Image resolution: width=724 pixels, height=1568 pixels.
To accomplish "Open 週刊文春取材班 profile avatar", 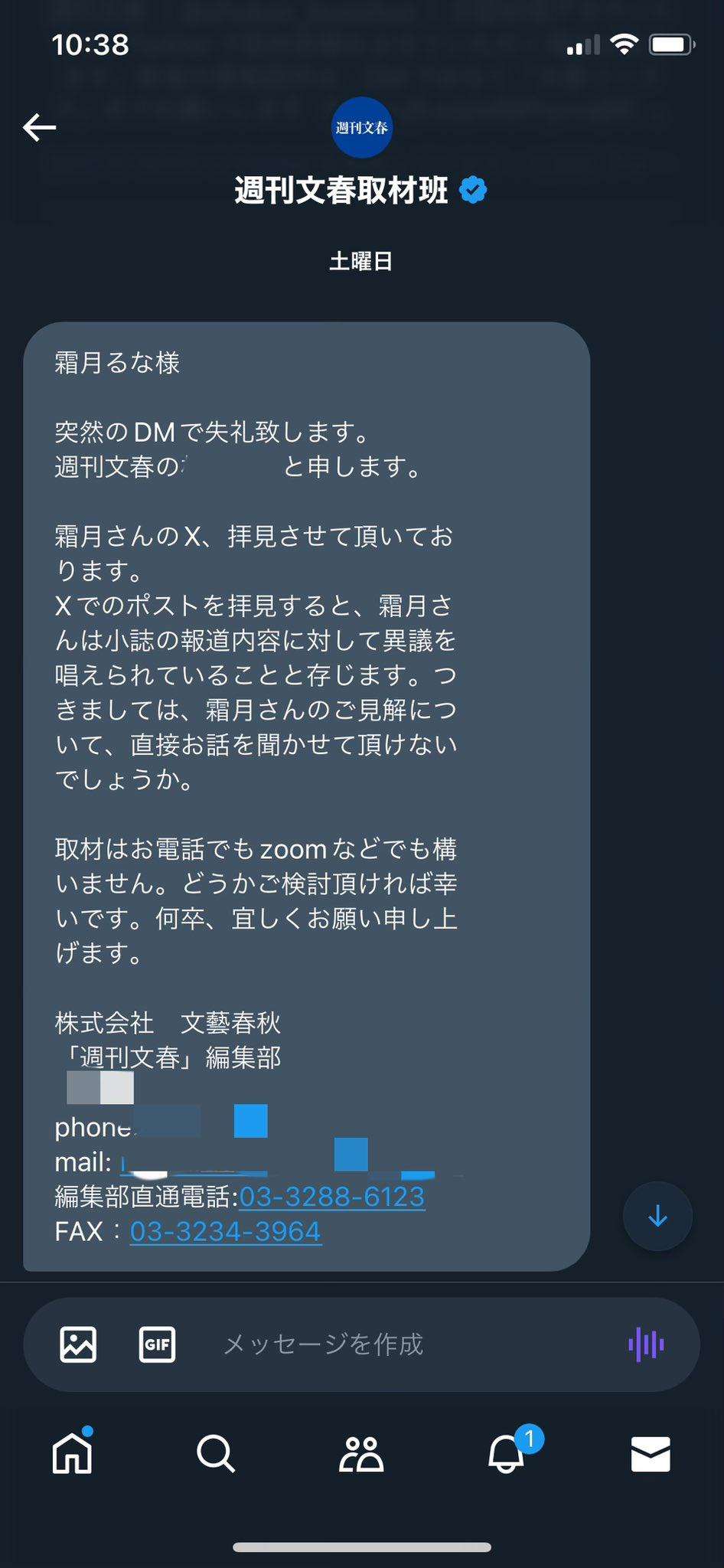I will click(361, 127).
